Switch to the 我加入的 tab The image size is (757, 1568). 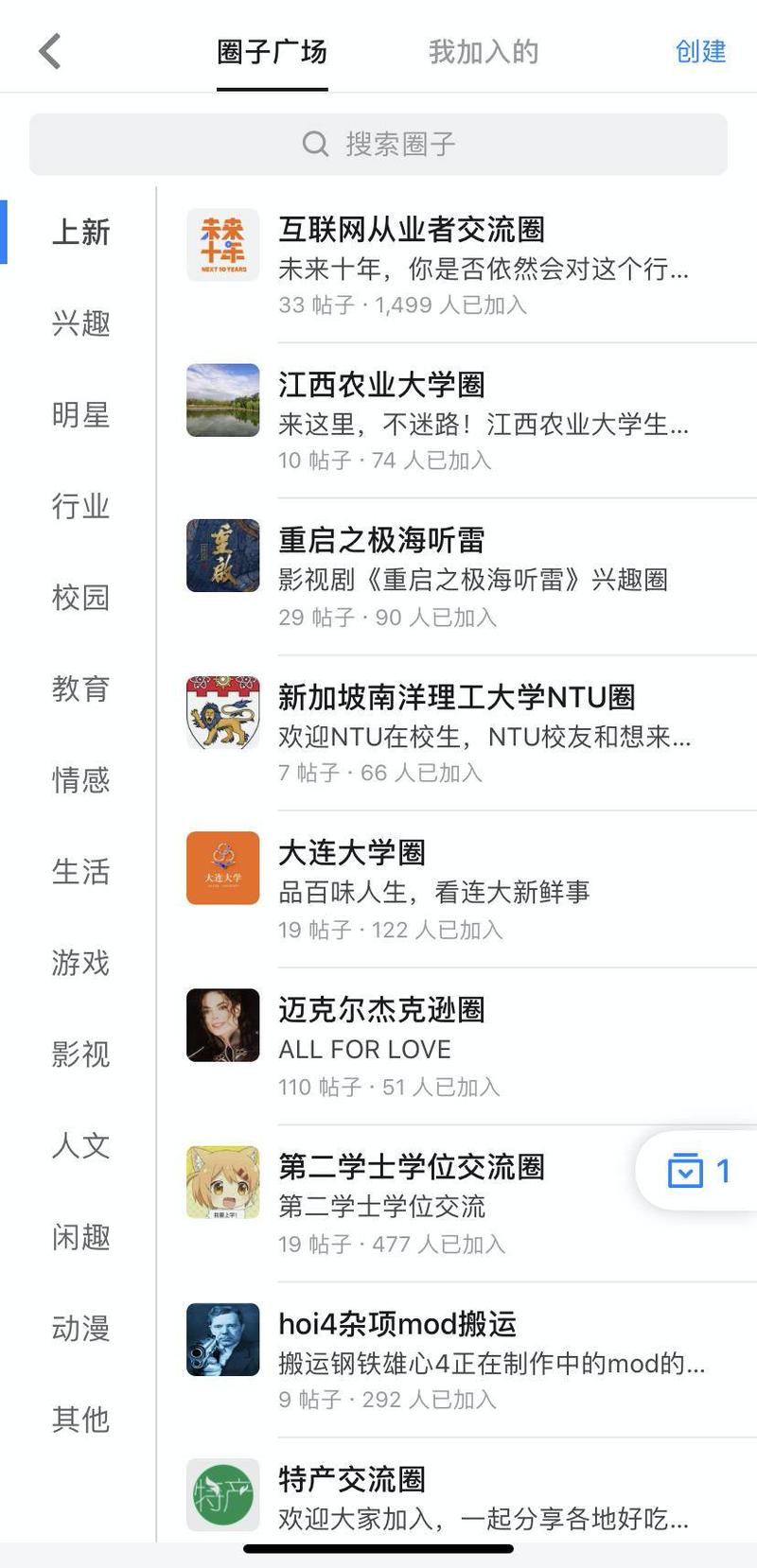pos(484,52)
